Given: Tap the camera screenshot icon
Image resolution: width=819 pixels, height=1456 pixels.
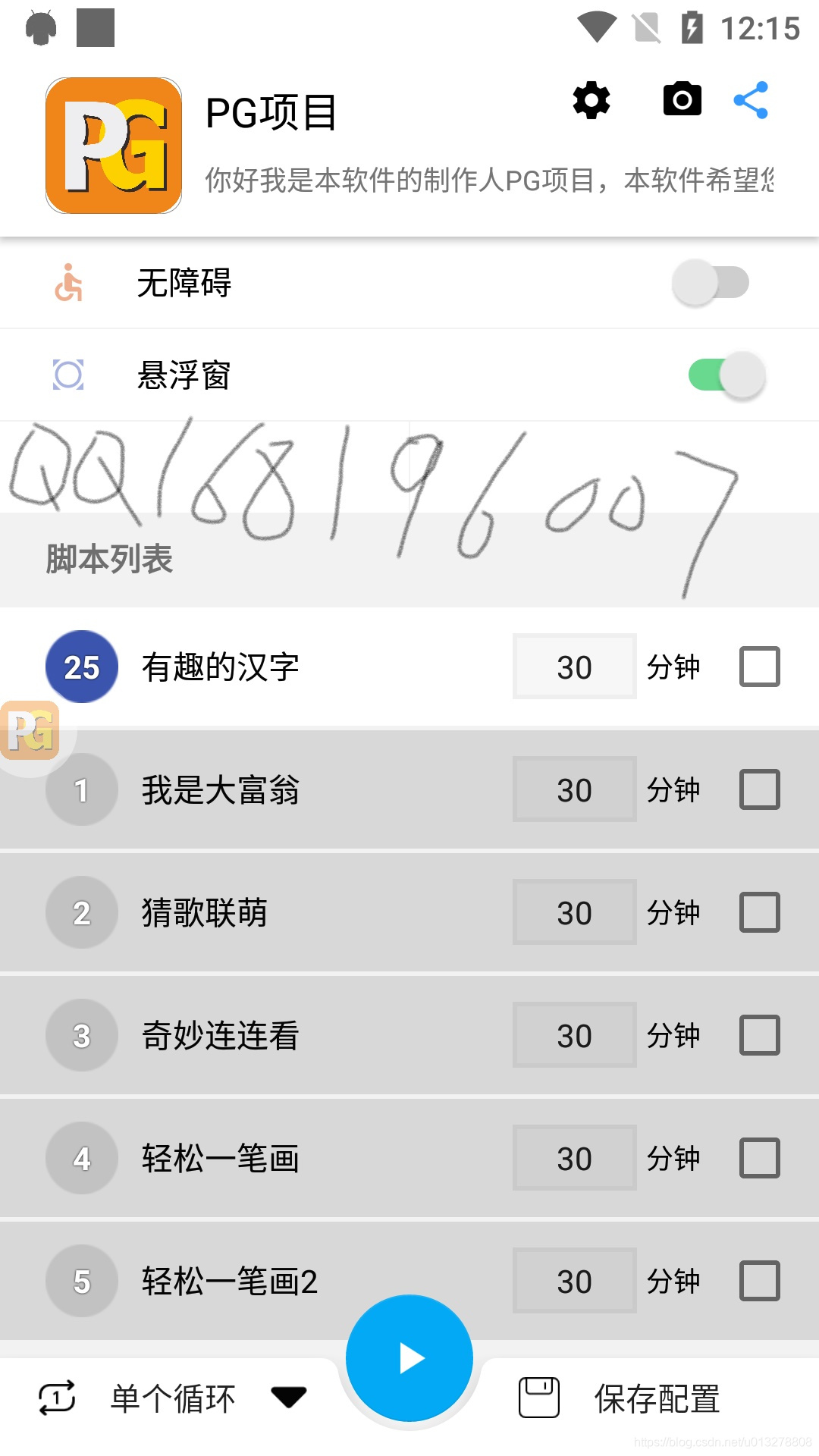Looking at the screenshot, I should [x=682, y=100].
